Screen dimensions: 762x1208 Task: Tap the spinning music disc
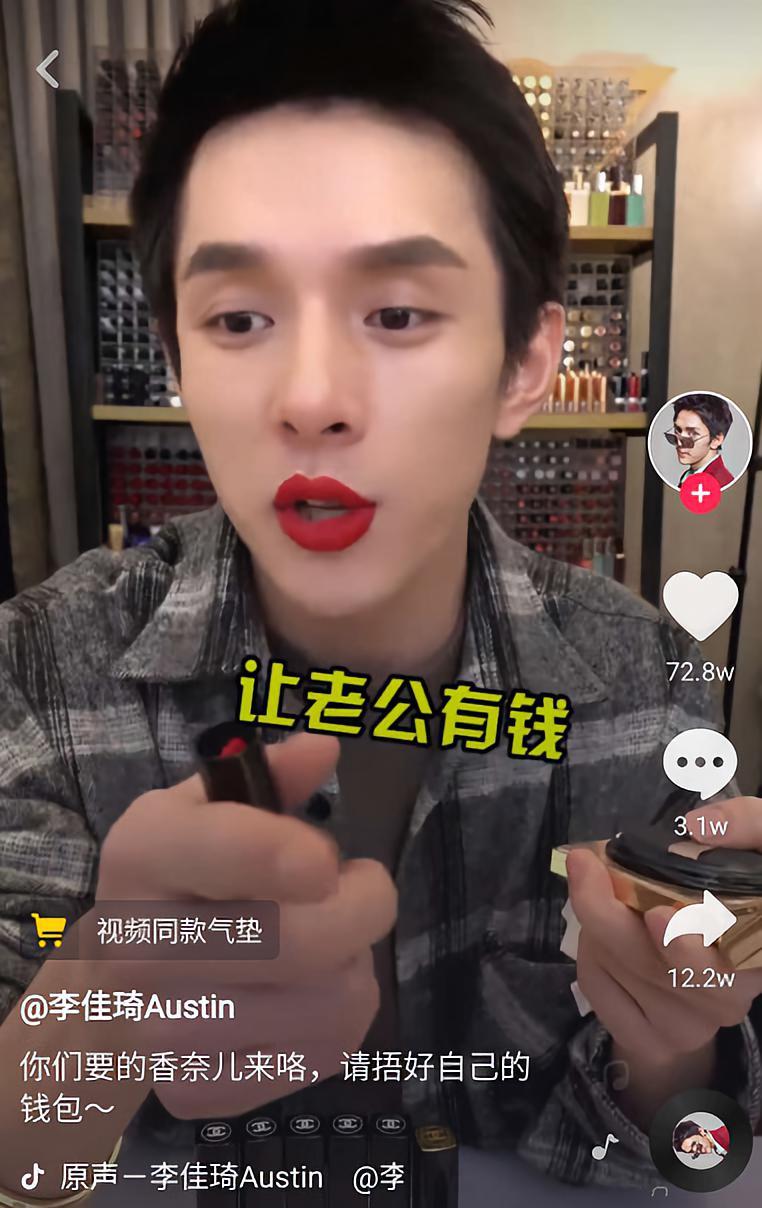coord(700,1140)
